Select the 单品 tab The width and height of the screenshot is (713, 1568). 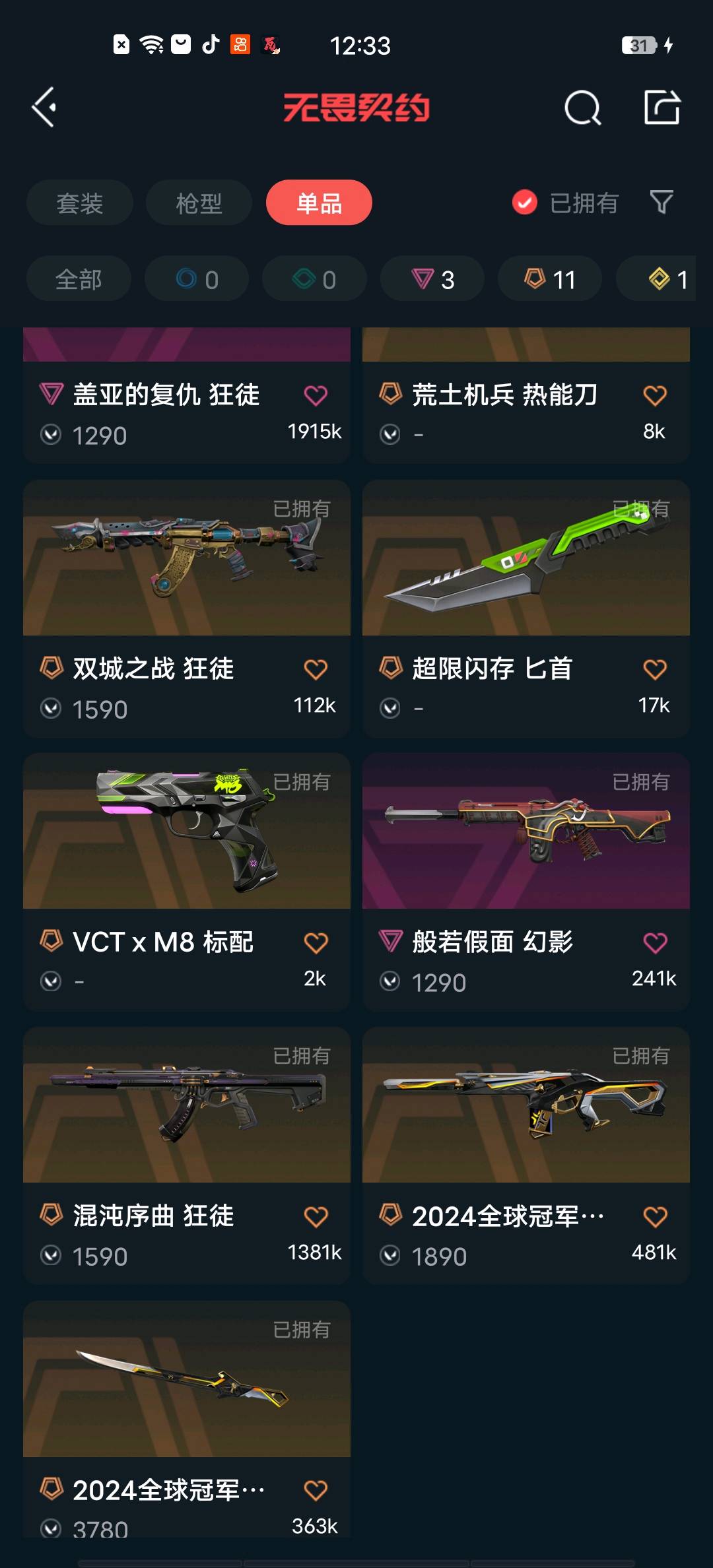coord(319,203)
